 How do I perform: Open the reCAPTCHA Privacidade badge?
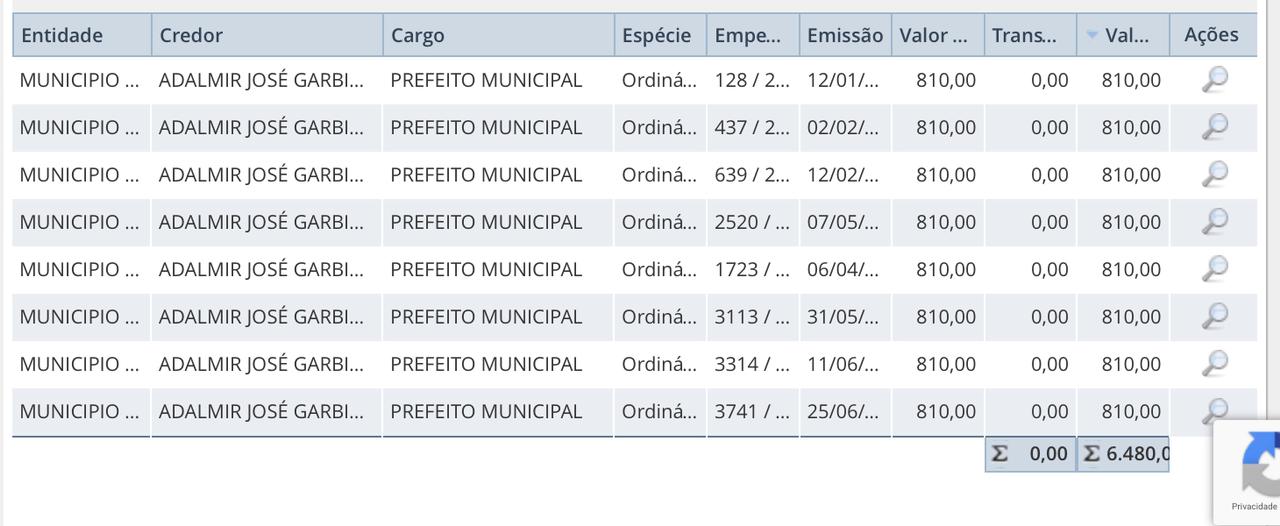pyautogui.click(x=1253, y=506)
